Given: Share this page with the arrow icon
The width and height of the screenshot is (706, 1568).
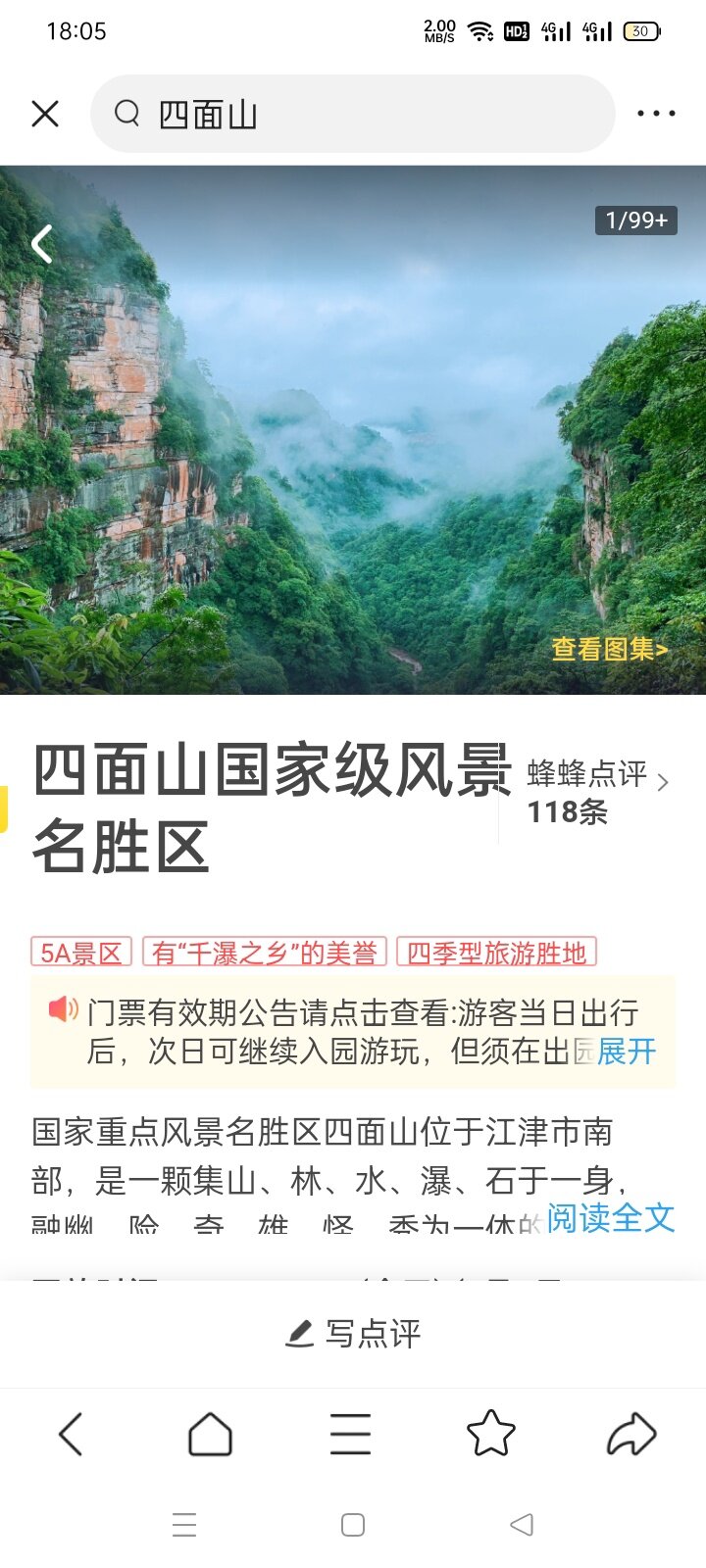Looking at the screenshot, I should (631, 1435).
